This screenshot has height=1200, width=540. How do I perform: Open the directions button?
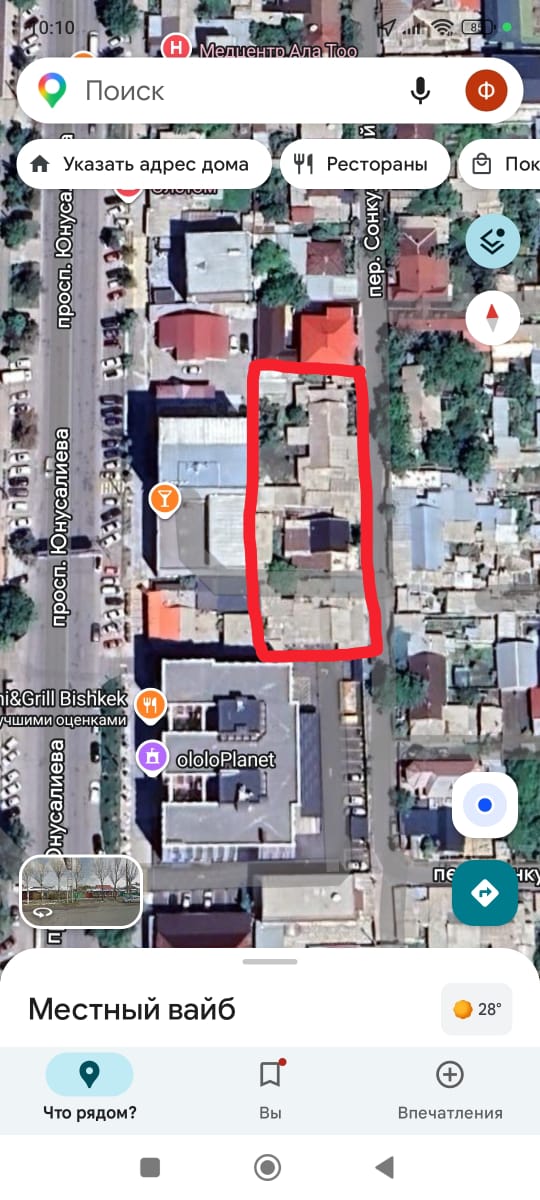pos(485,892)
